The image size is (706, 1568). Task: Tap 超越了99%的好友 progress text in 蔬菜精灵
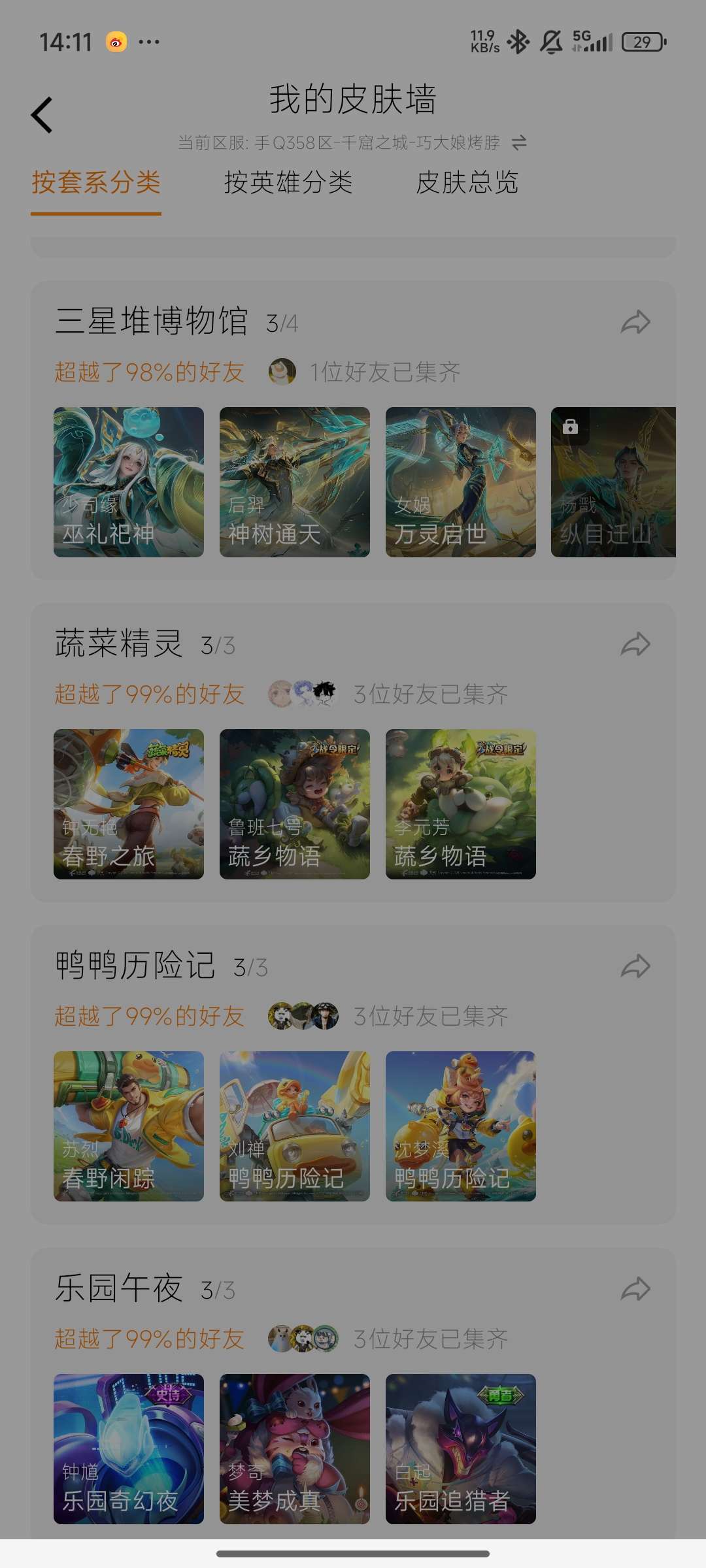tap(149, 694)
